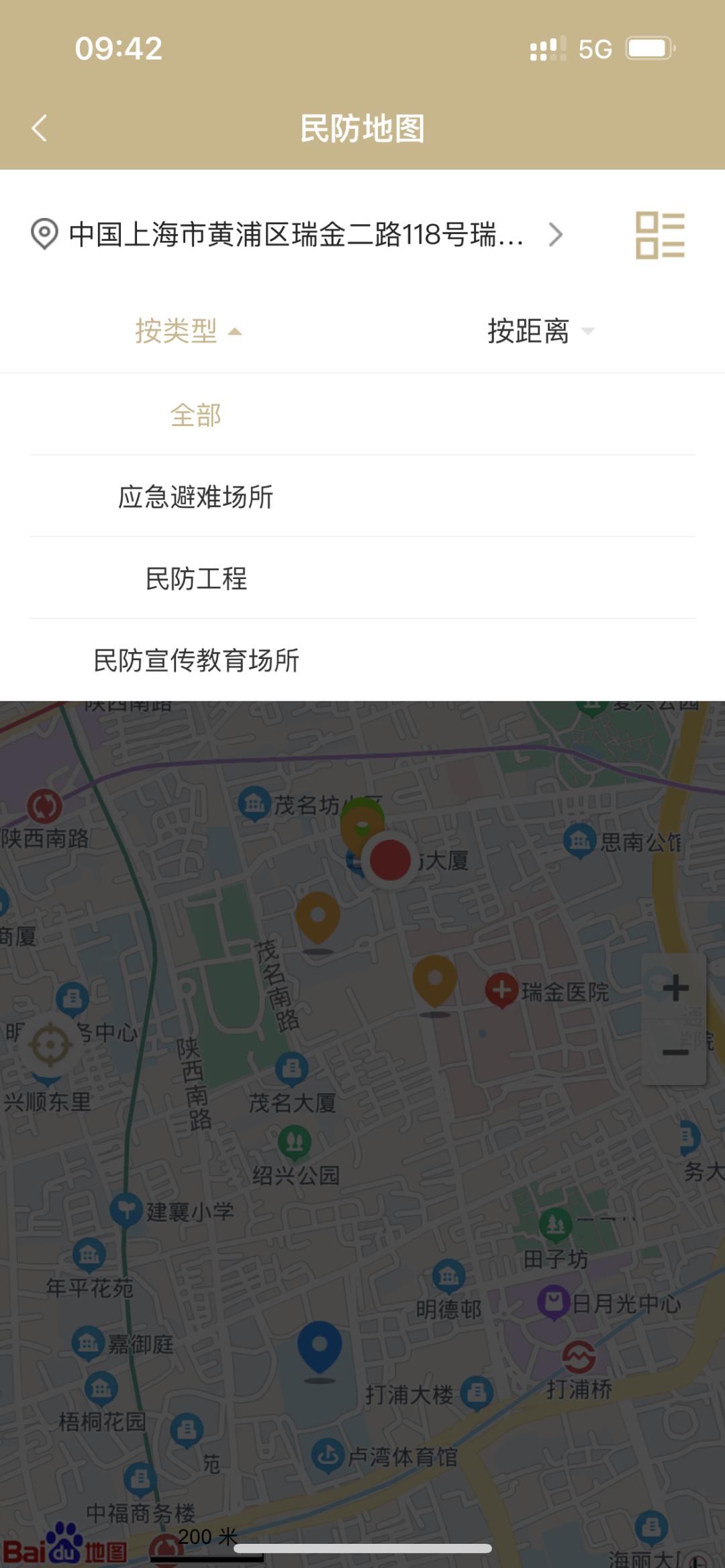Screen dimensions: 725x1568
Task: Open the 按距离 sorting dropdown
Action: [x=540, y=332]
